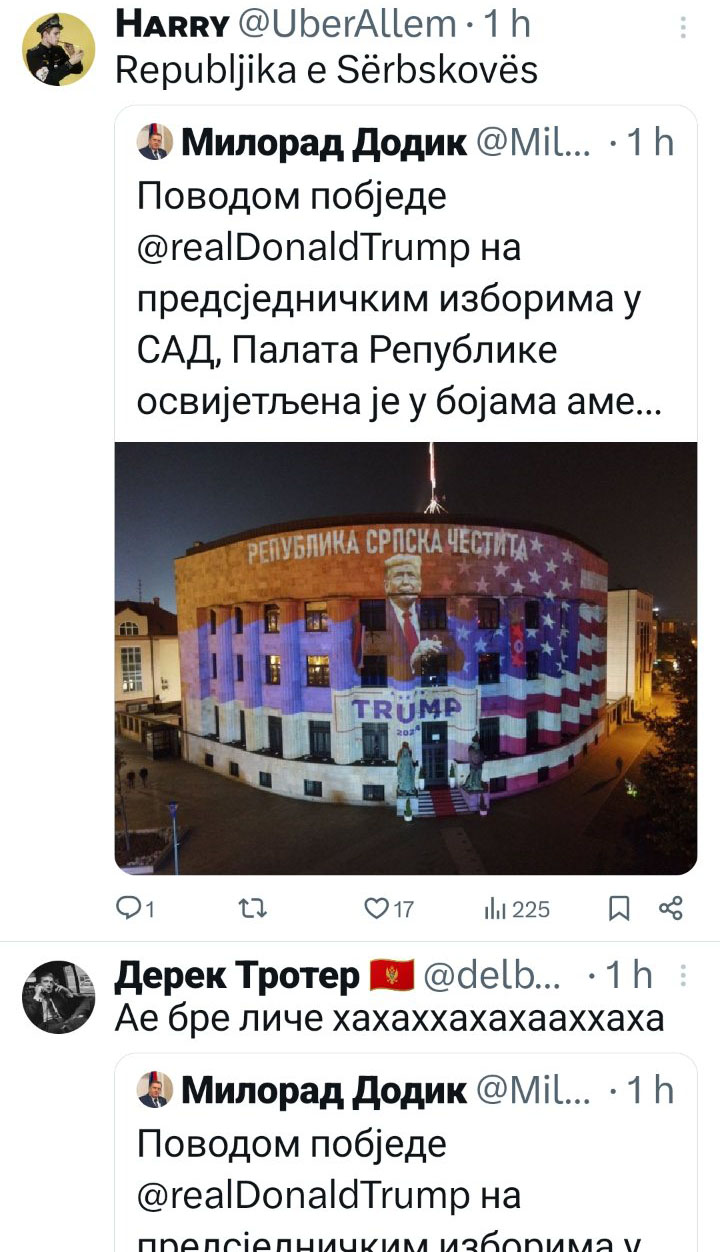Image resolution: width=720 pixels, height=1252 pixels.
Task: Open Дерек Тротер's profile name
Action: pos(238,974)
